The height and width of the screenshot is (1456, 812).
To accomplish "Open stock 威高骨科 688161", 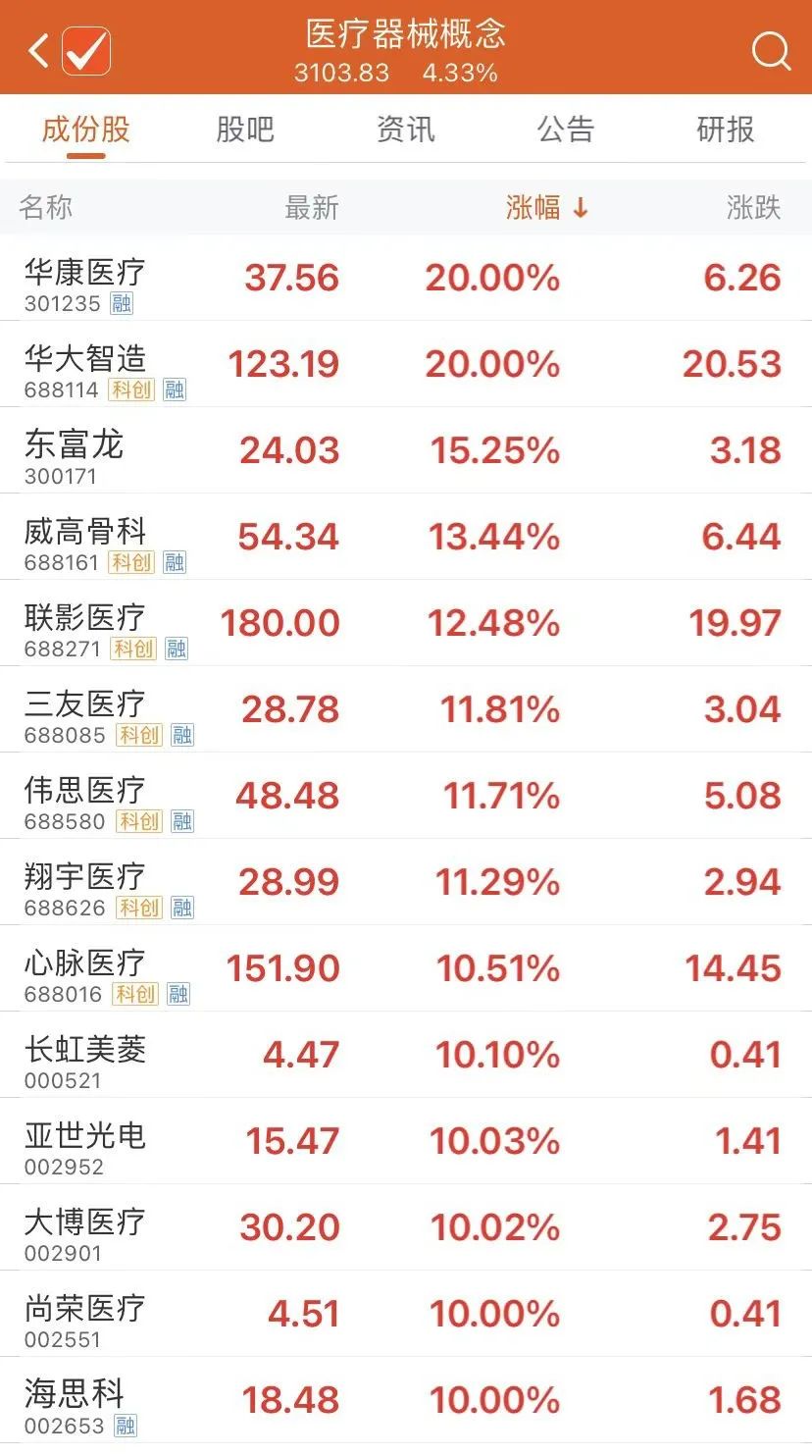I will point(406,538).
